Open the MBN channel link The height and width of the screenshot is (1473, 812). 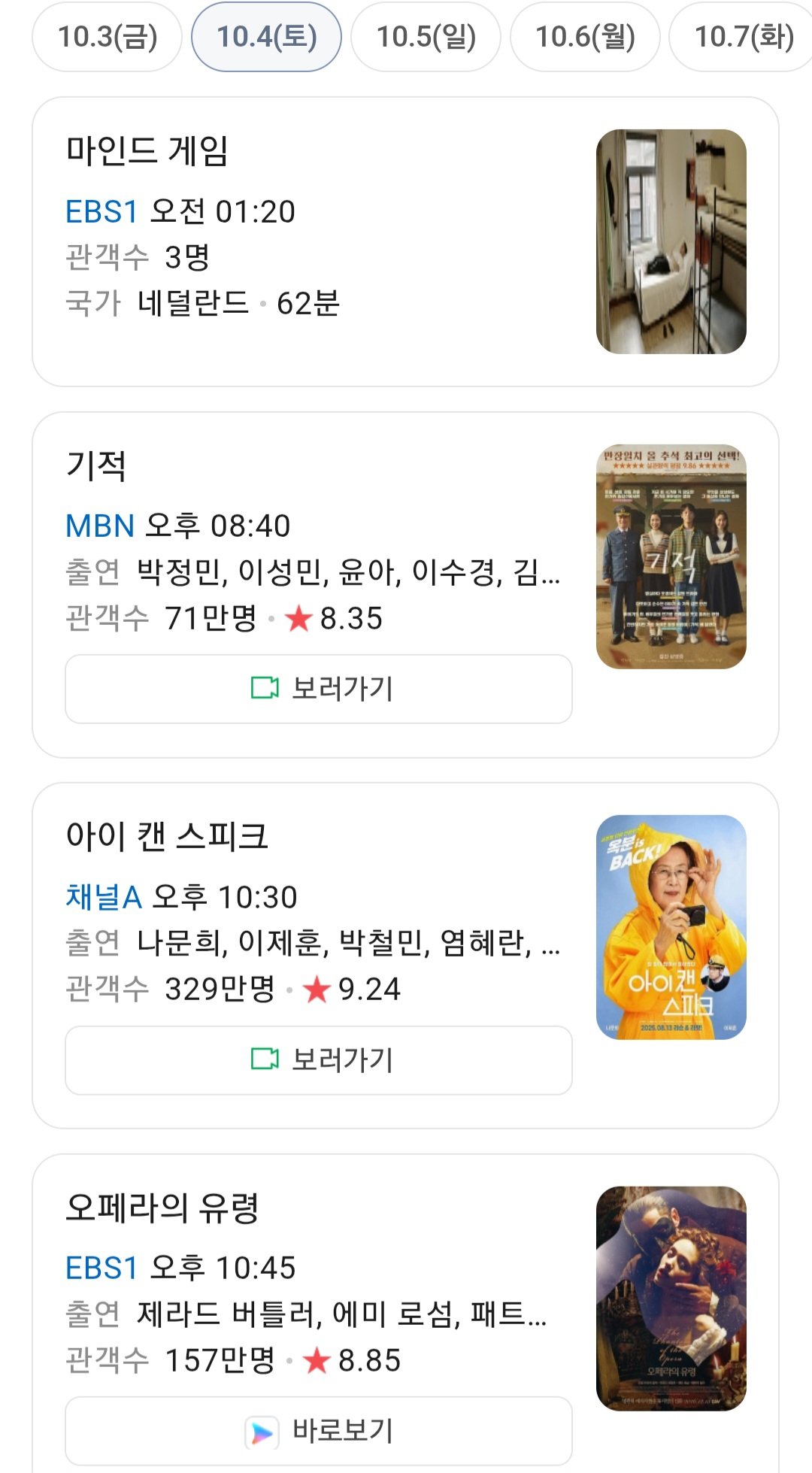[x=100, y=526]
